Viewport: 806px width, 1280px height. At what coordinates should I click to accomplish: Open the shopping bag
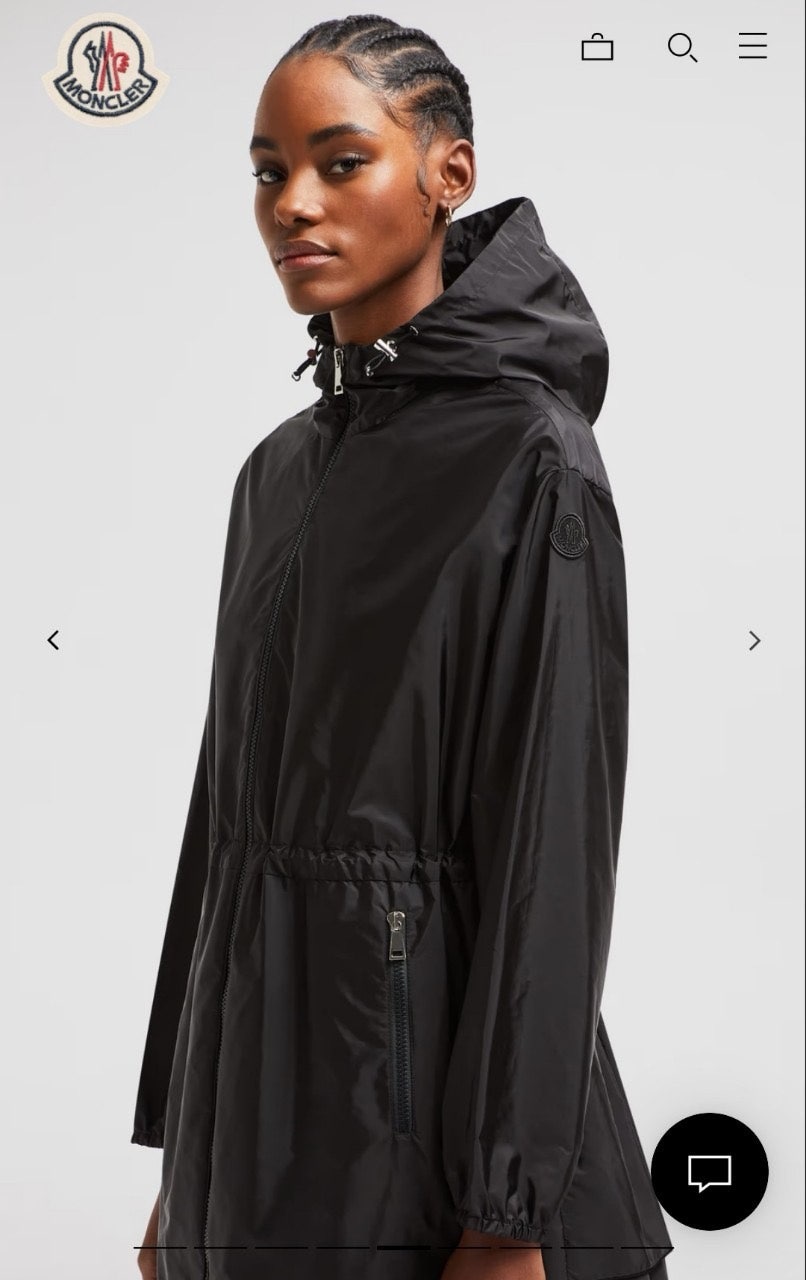(x=597, y=48)
